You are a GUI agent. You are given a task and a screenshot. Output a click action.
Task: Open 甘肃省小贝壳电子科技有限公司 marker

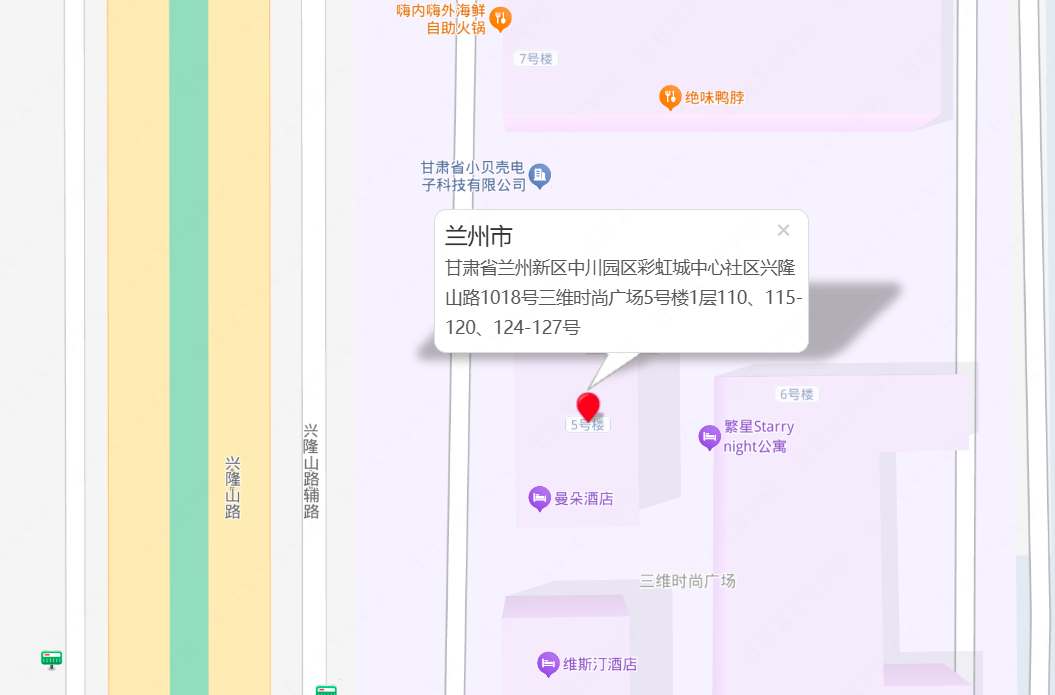[x=540, y=177]
